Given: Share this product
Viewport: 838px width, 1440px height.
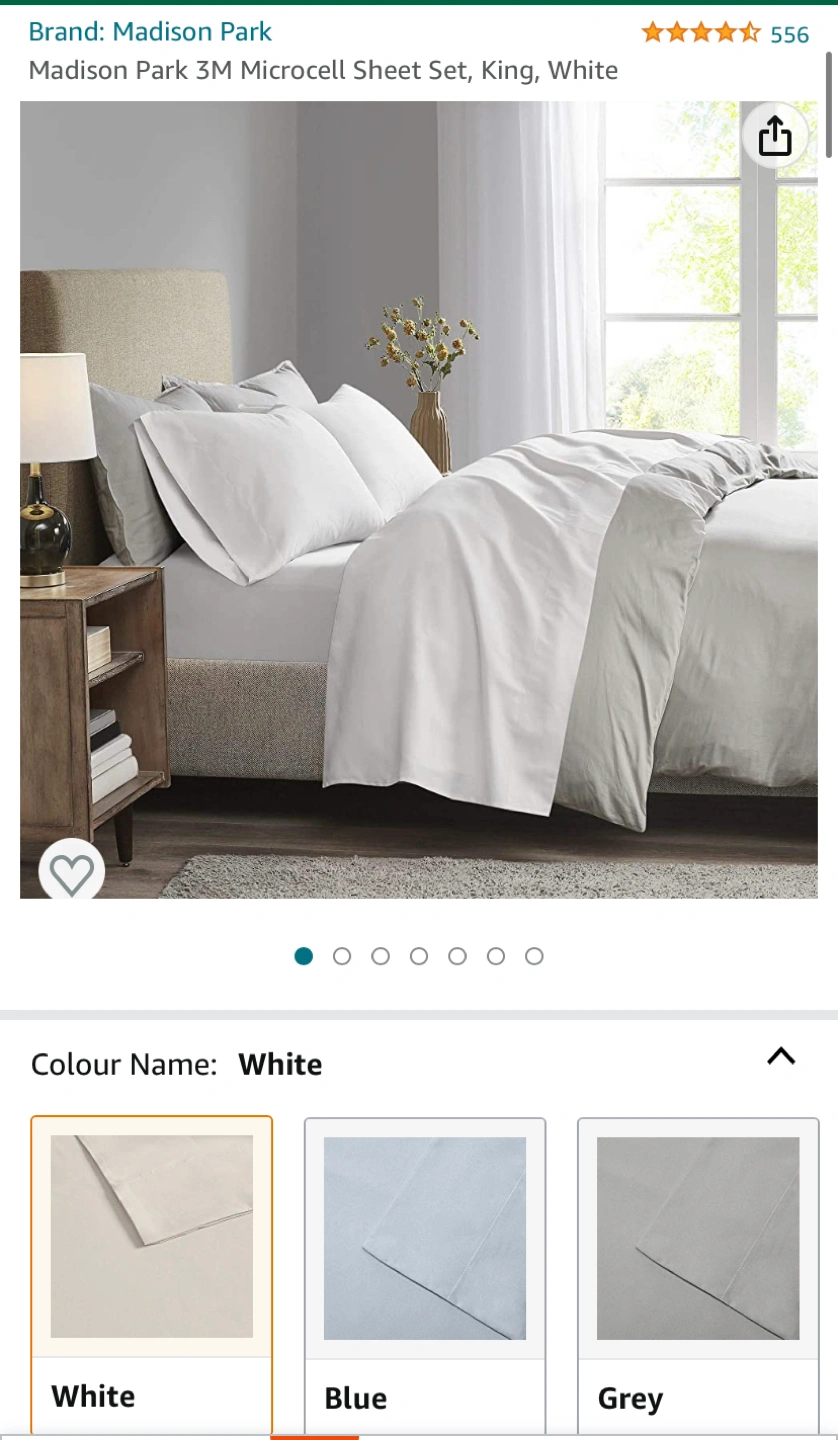Looking at the screenshot, I should (774, 137).
